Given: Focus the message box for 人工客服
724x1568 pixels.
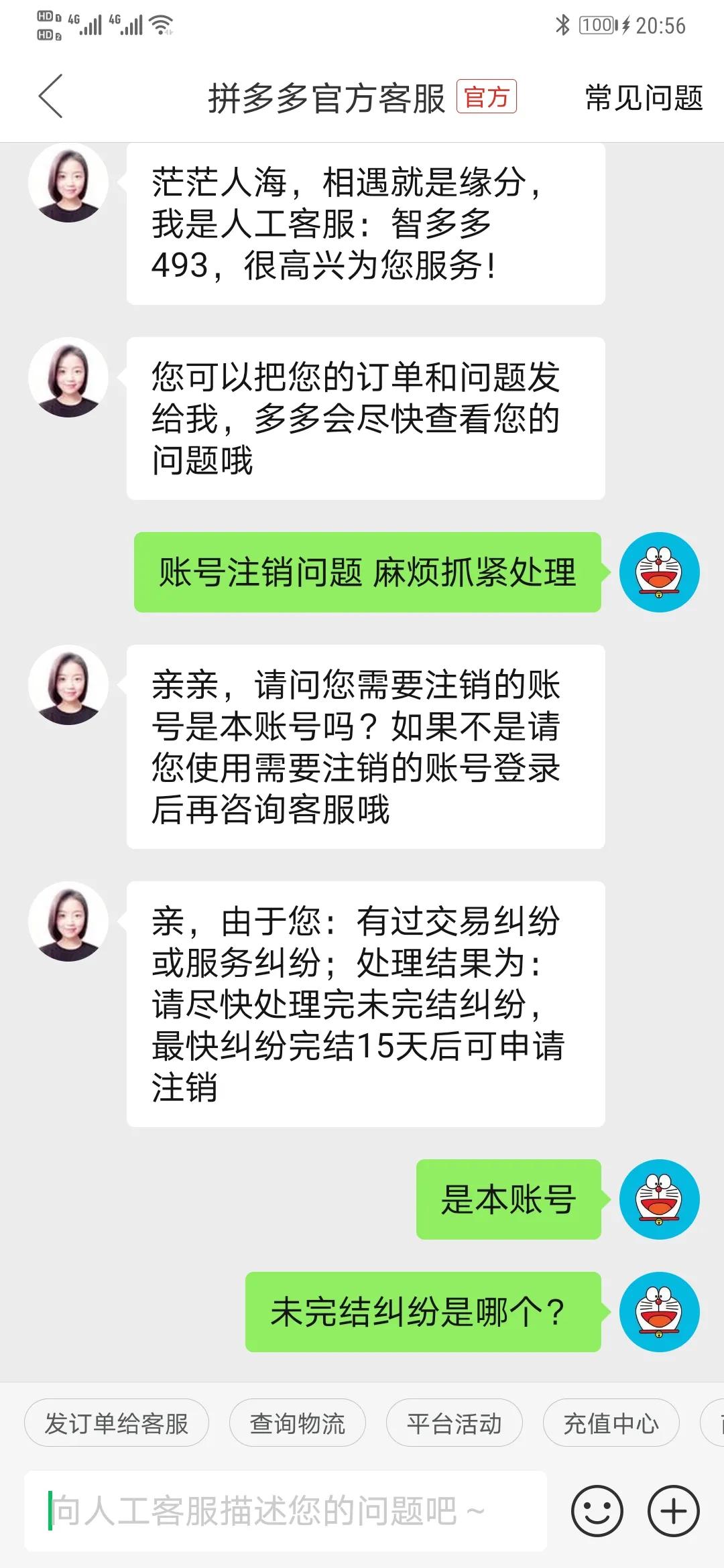Looking at the screenshot, I should tap(286, 1512).
